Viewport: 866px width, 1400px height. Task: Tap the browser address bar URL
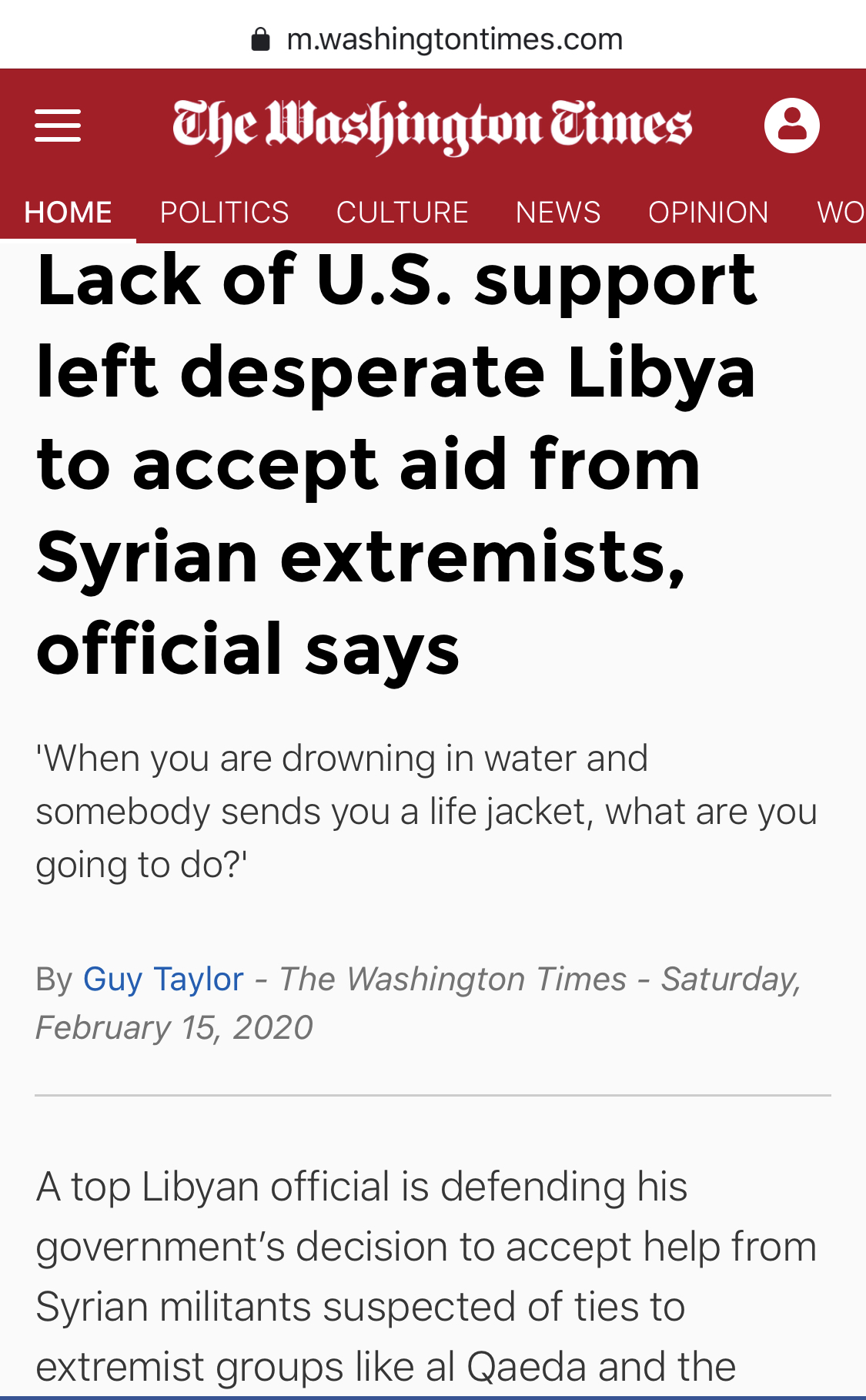click(453, 39)
